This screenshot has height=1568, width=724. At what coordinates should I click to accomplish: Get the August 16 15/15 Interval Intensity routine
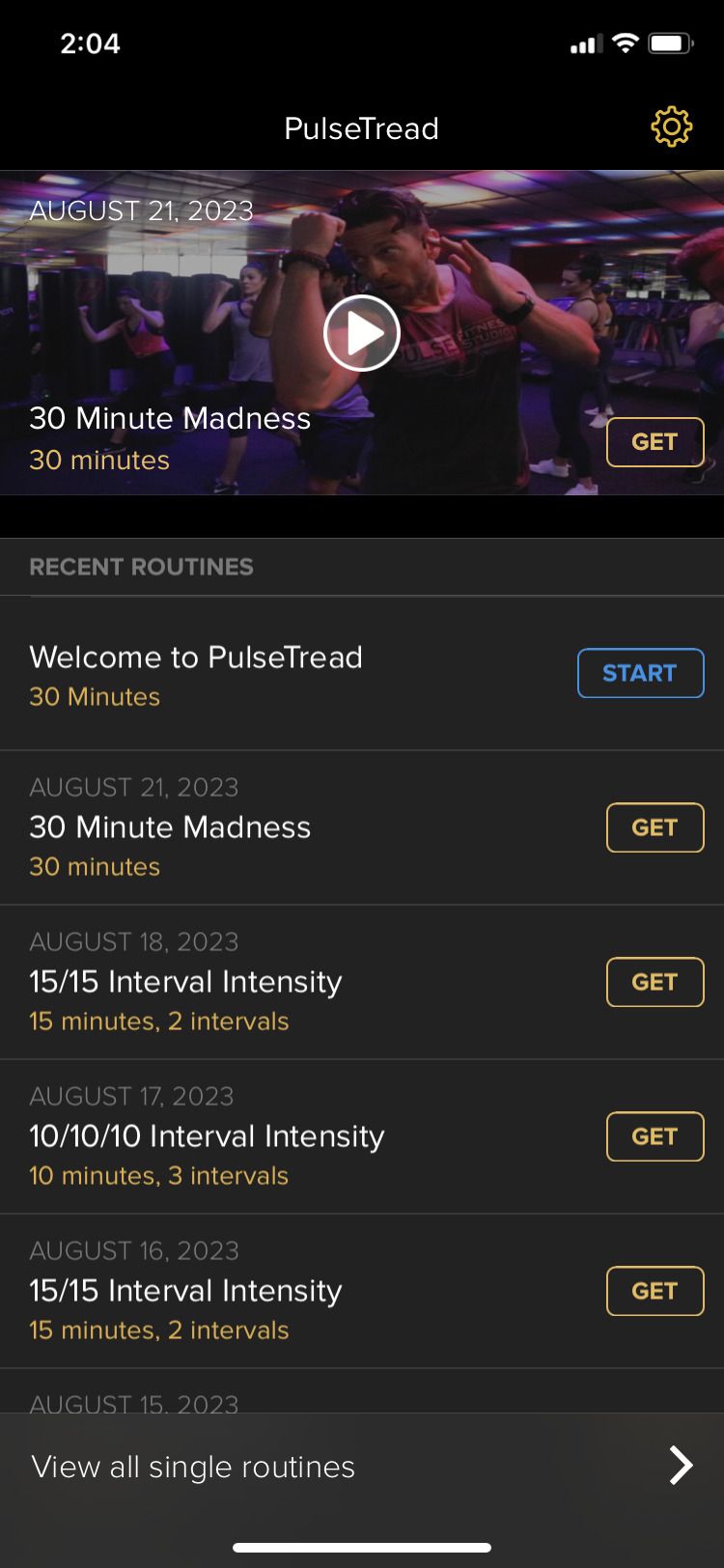pyautogui.click(x=654, y=1291)
